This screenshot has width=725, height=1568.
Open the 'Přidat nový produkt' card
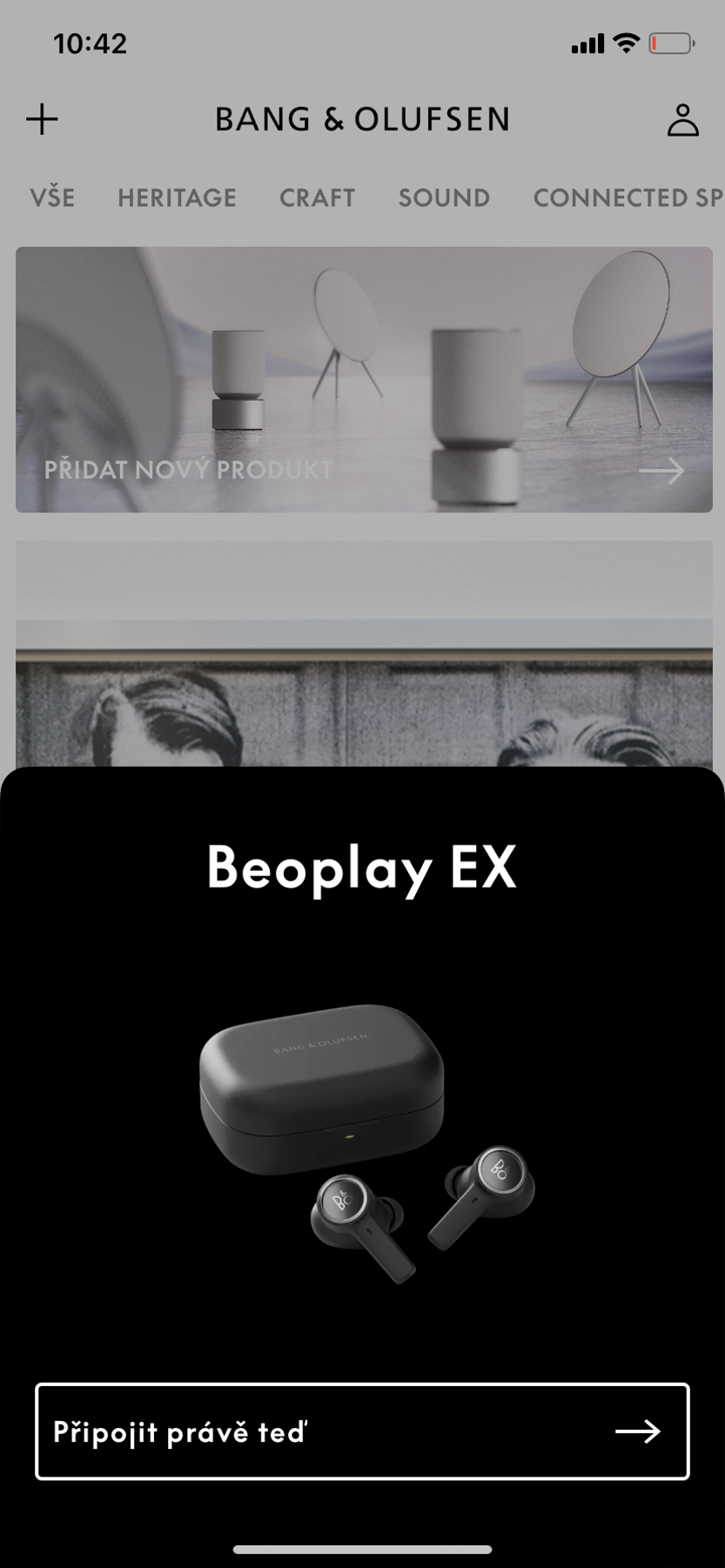(363, 379)
